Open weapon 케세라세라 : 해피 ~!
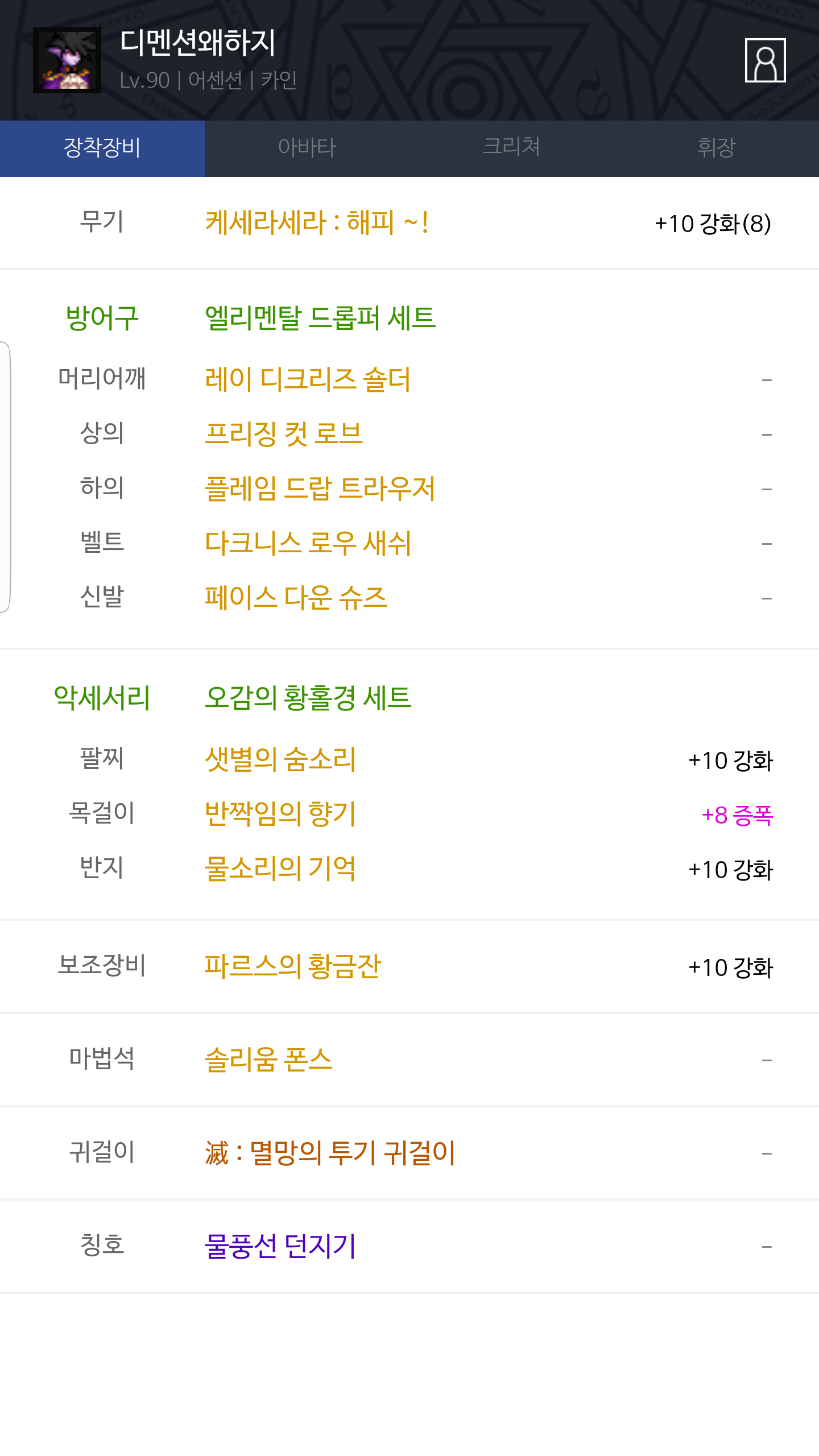The image size is (819, 1456). (x=317, y=222)
